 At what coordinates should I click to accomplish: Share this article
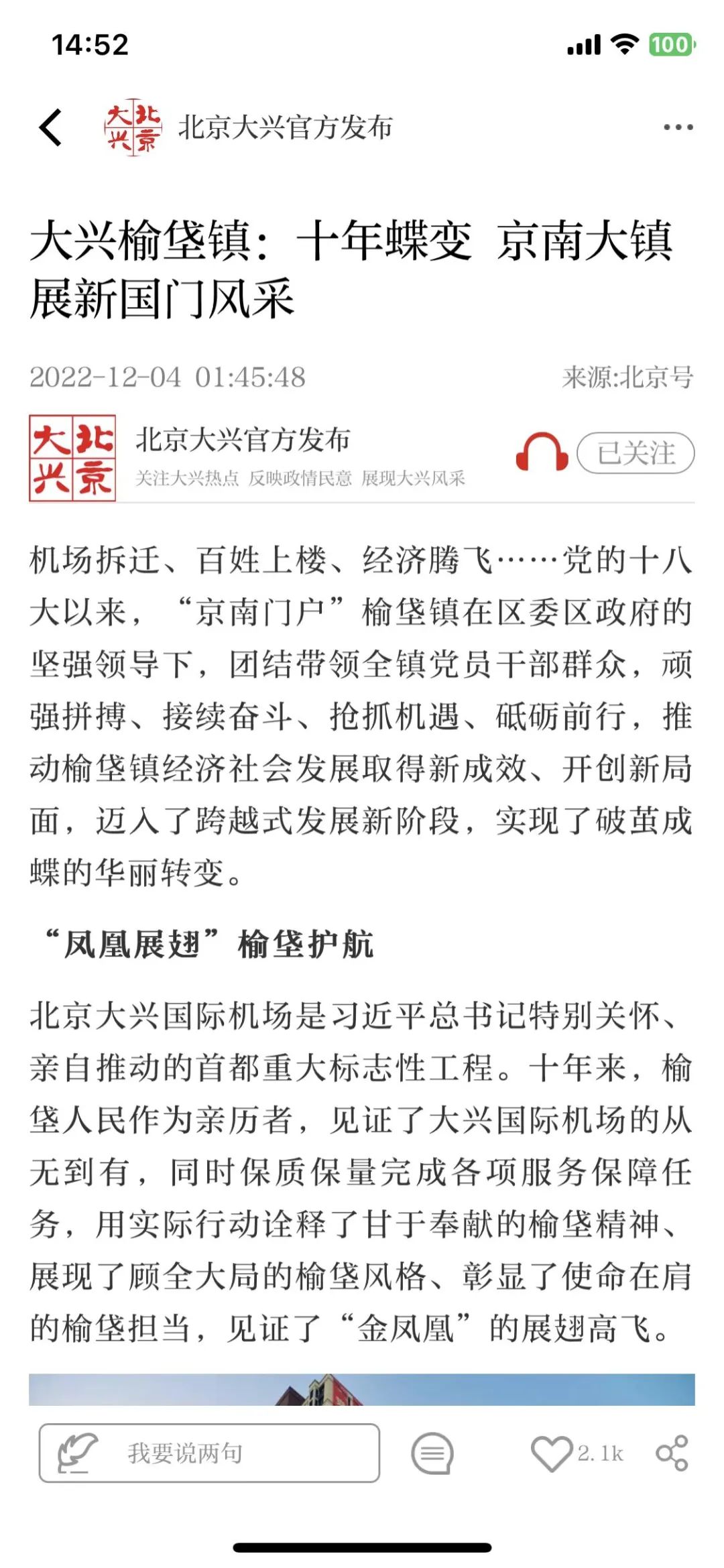672,1453
